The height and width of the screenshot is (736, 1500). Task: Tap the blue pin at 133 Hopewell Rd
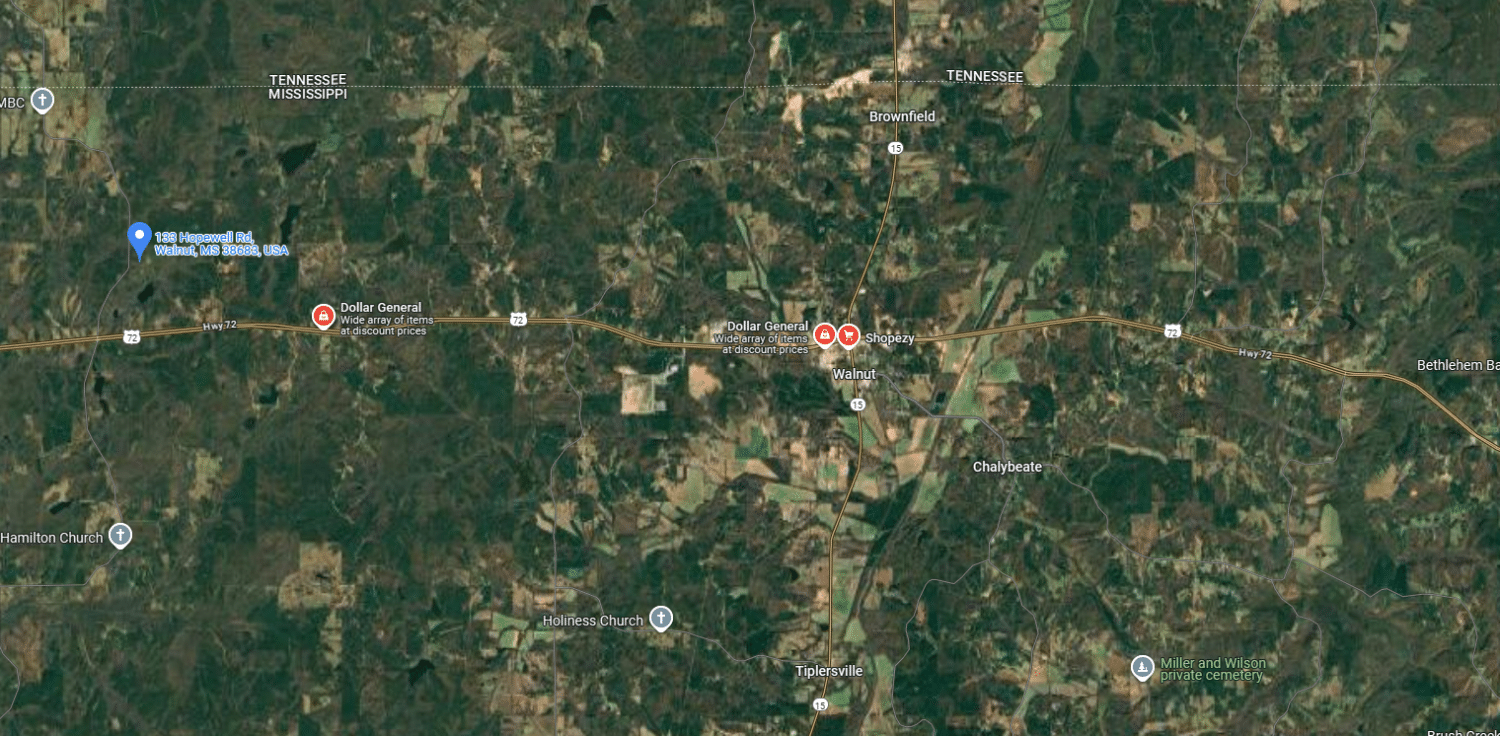pyautogui.click(x=140, y=238)
